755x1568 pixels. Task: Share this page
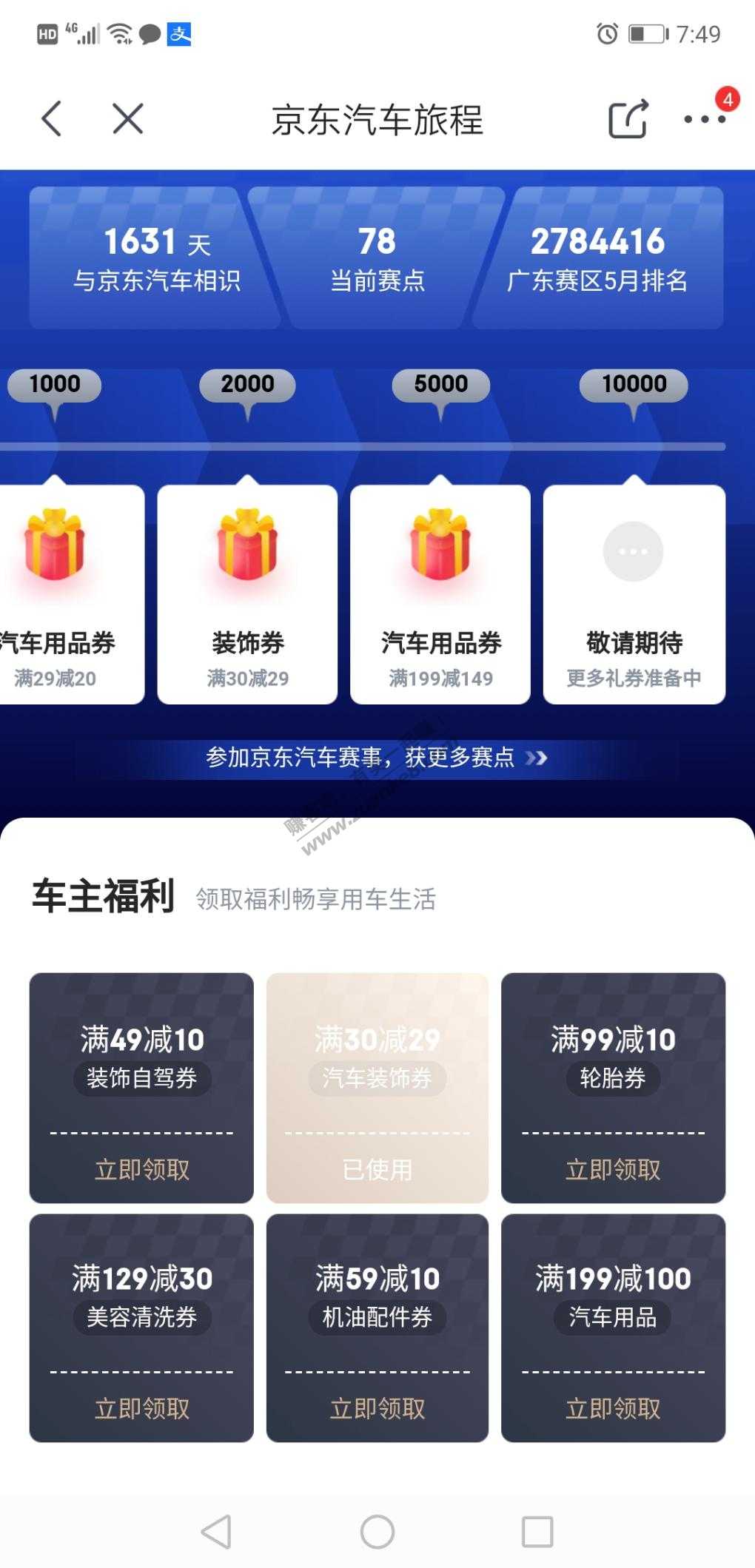[628, 118]
